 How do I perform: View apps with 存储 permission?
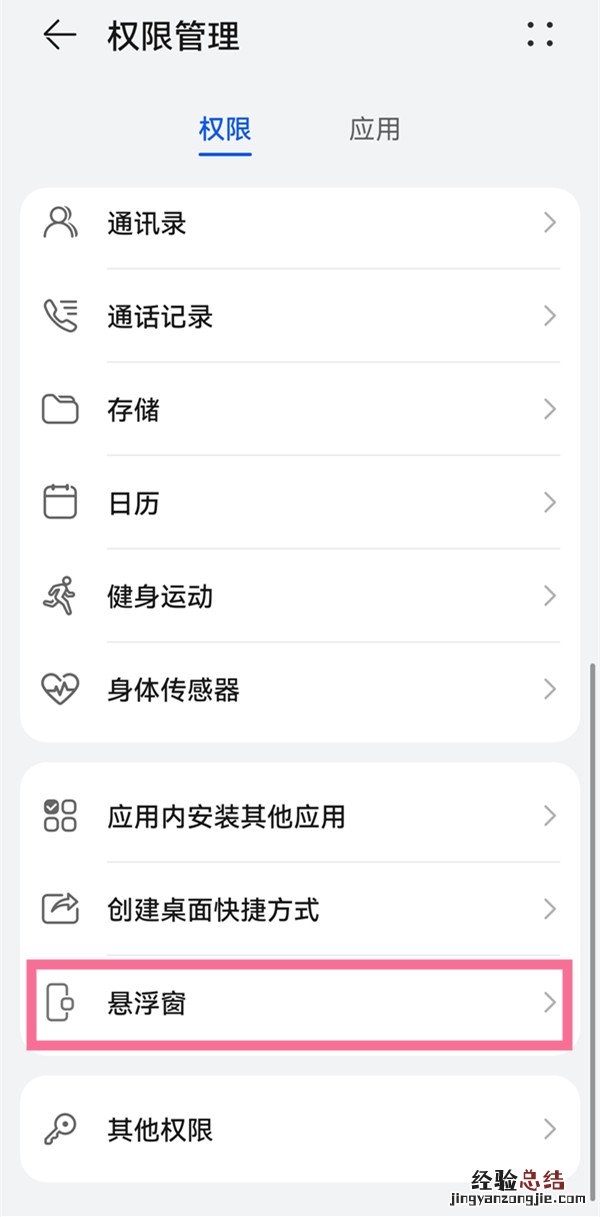[300, 410]
